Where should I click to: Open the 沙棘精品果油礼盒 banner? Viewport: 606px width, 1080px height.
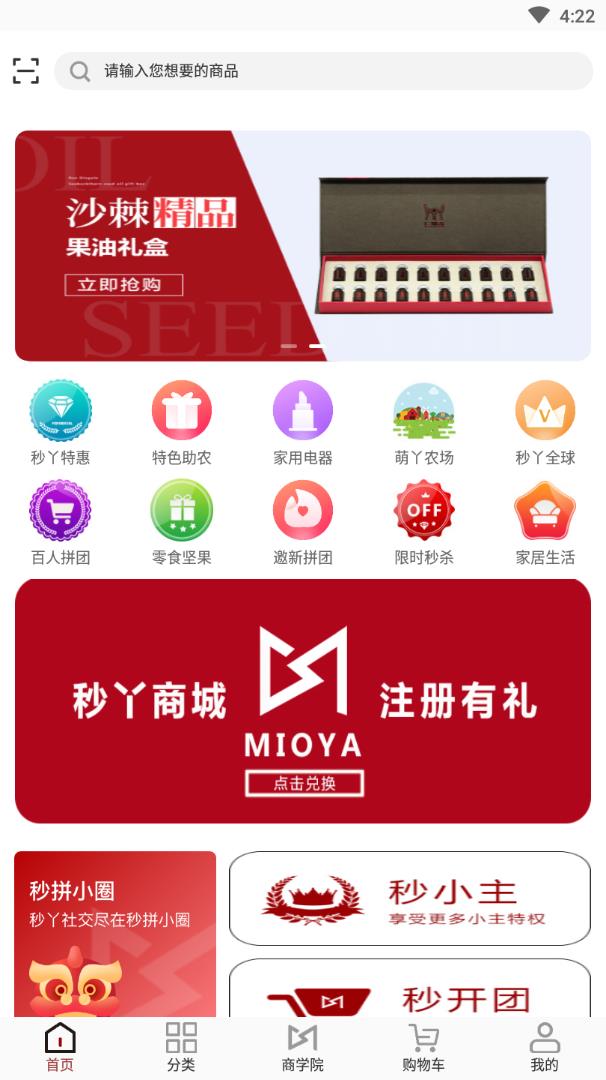[x=302, y=245]
